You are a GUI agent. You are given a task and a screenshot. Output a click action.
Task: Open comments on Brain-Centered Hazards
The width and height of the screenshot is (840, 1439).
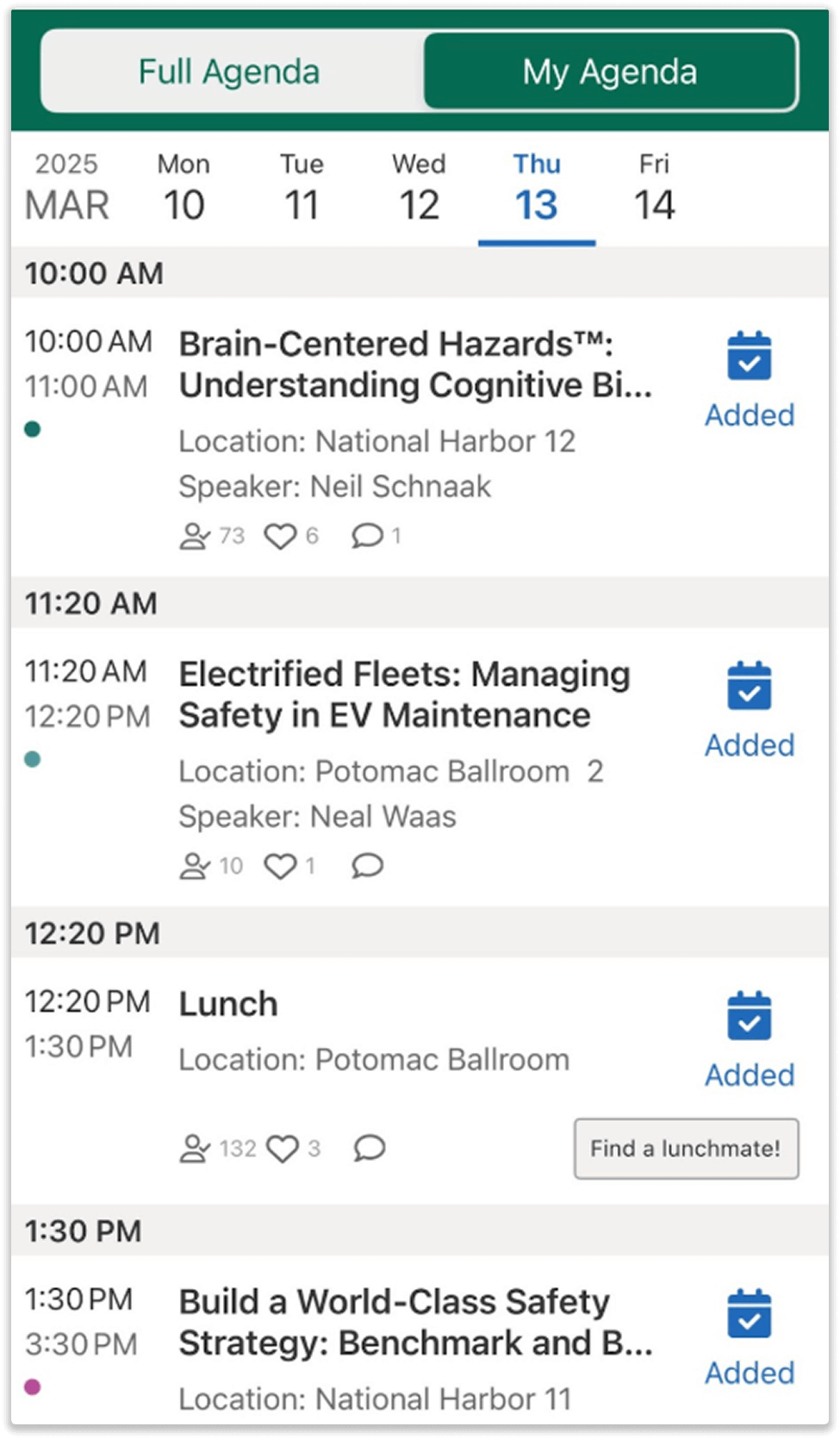point(367,537)
